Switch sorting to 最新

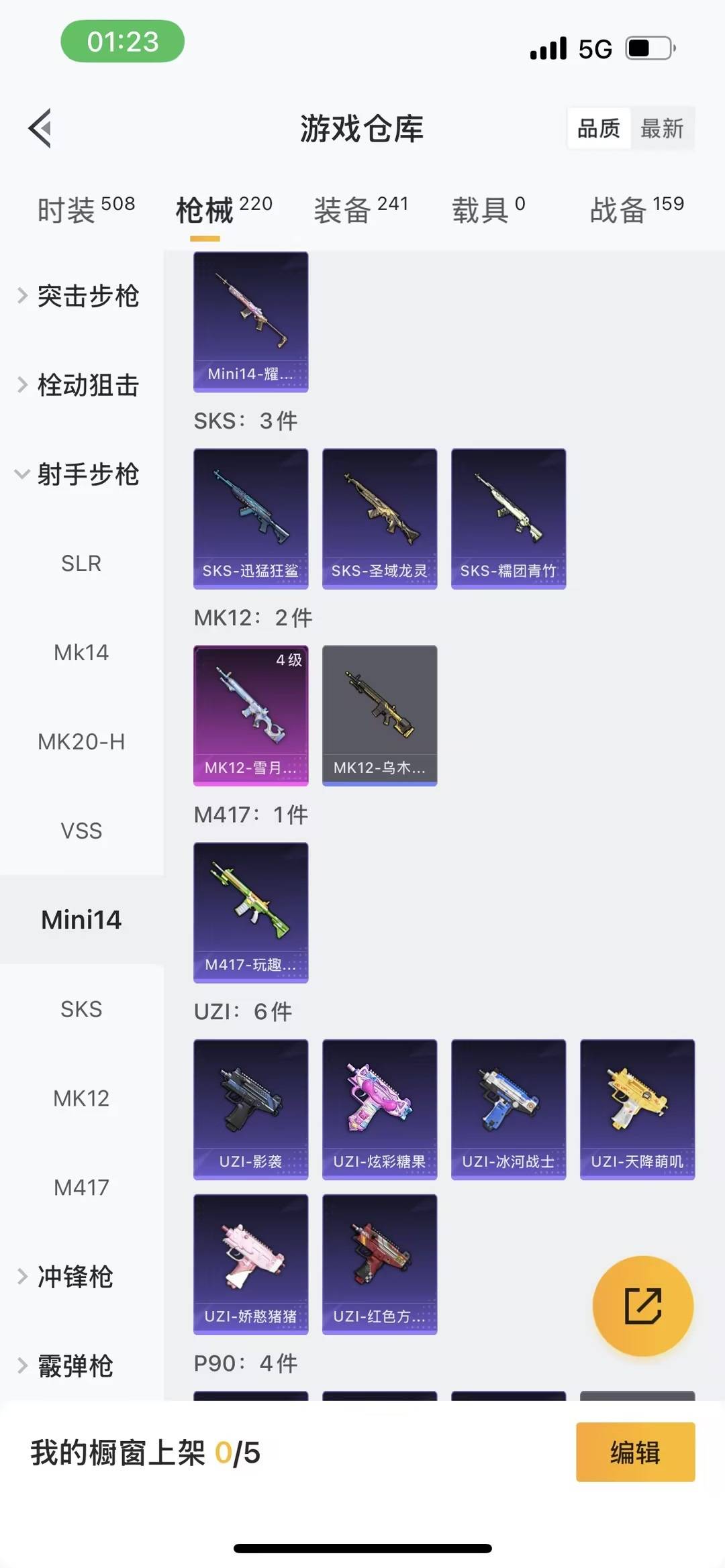[x=663, y=128]
